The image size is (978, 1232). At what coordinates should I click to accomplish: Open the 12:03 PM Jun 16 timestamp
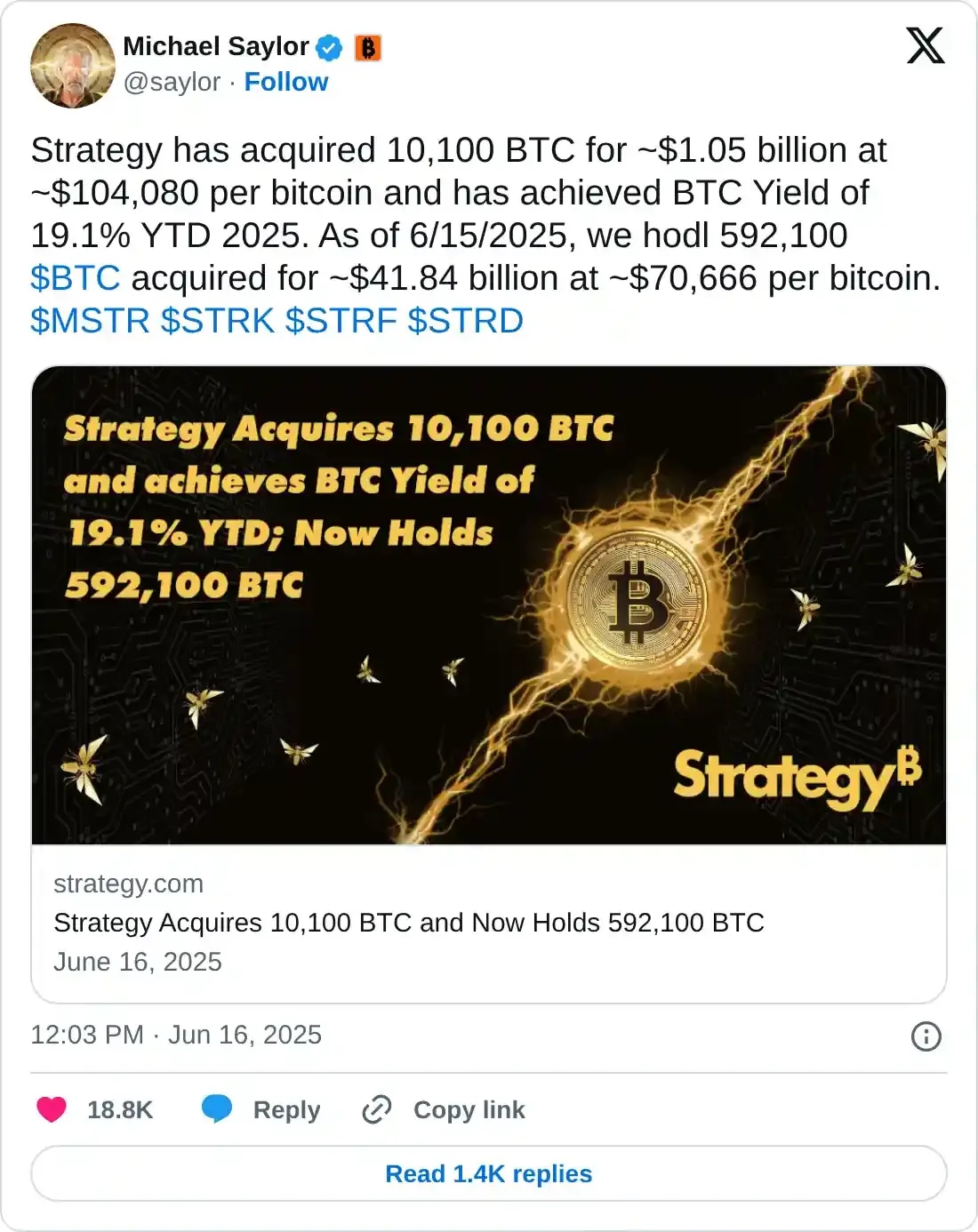pos(176,1035)
